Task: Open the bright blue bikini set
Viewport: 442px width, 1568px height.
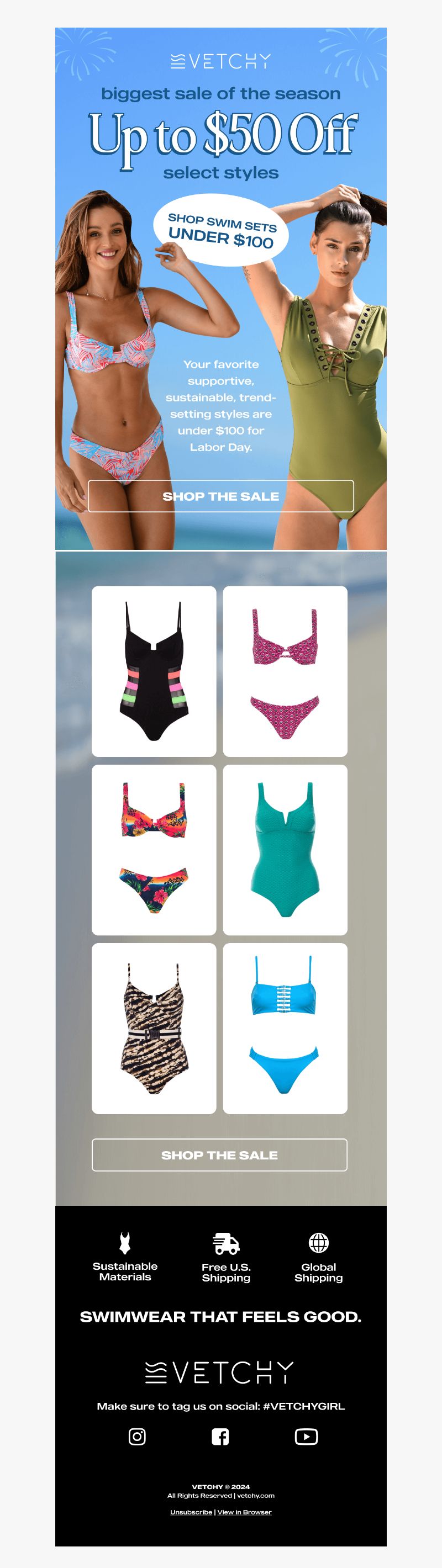Action: [285, 1028]
